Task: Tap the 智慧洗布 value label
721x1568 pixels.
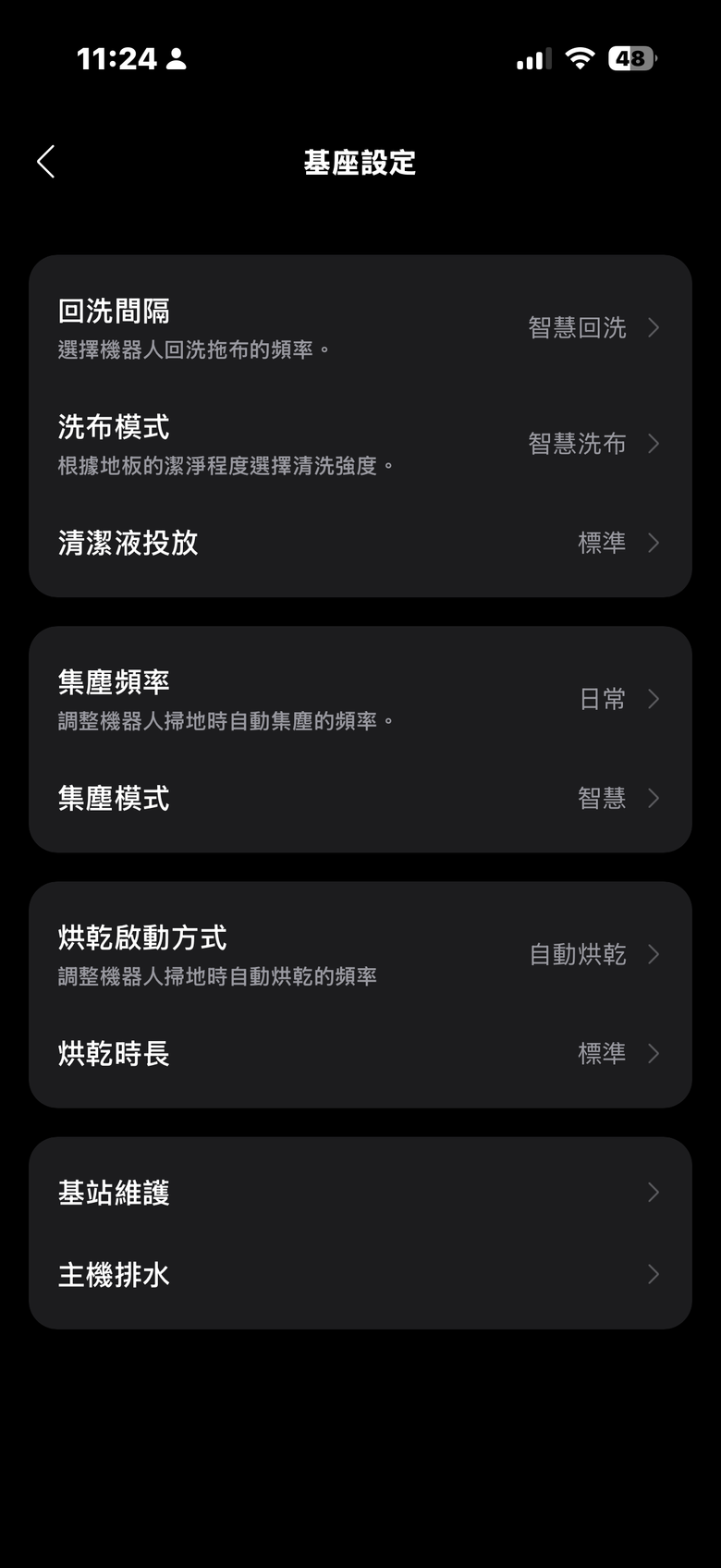Action: [x=575, y=444]
